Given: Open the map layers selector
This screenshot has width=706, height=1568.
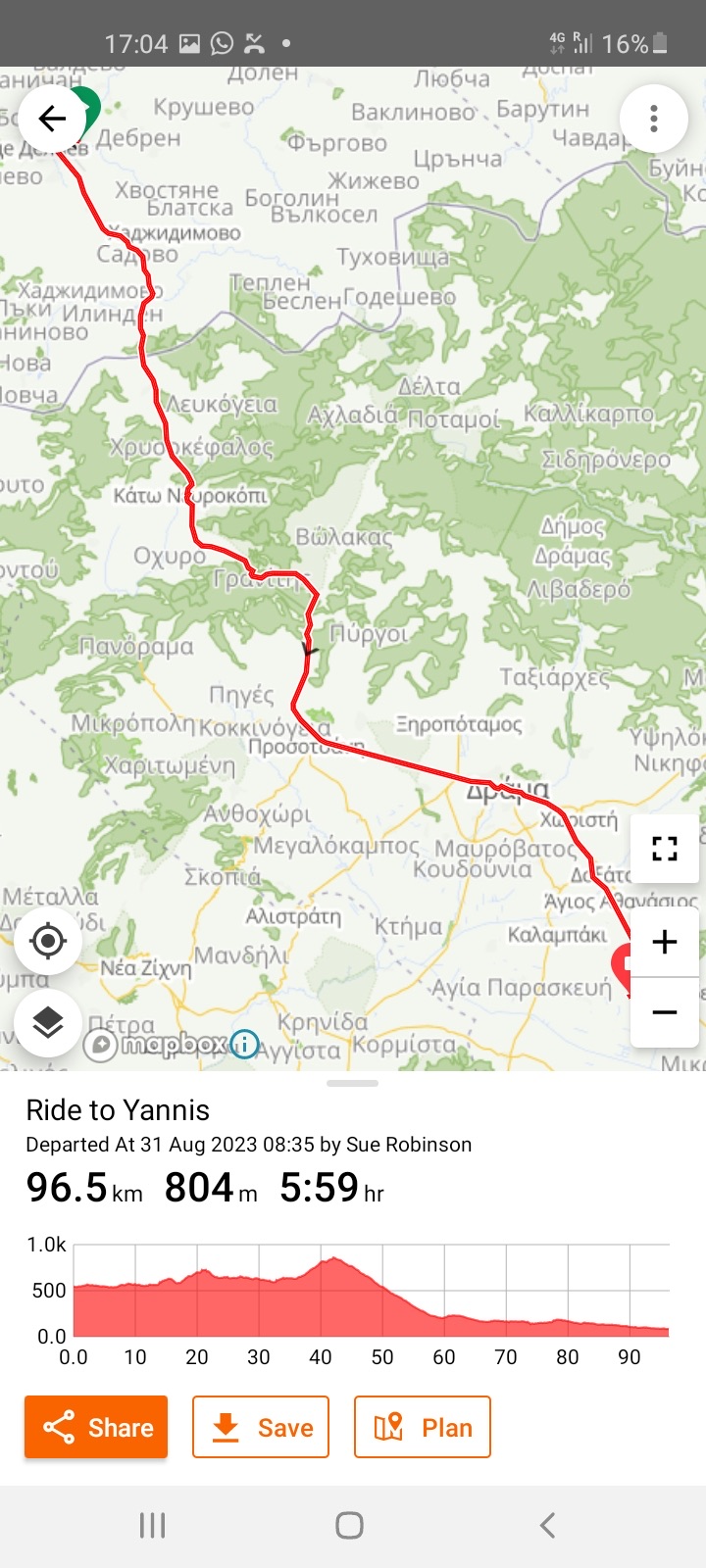Looking at the screenshot, I should point(47,1022).
